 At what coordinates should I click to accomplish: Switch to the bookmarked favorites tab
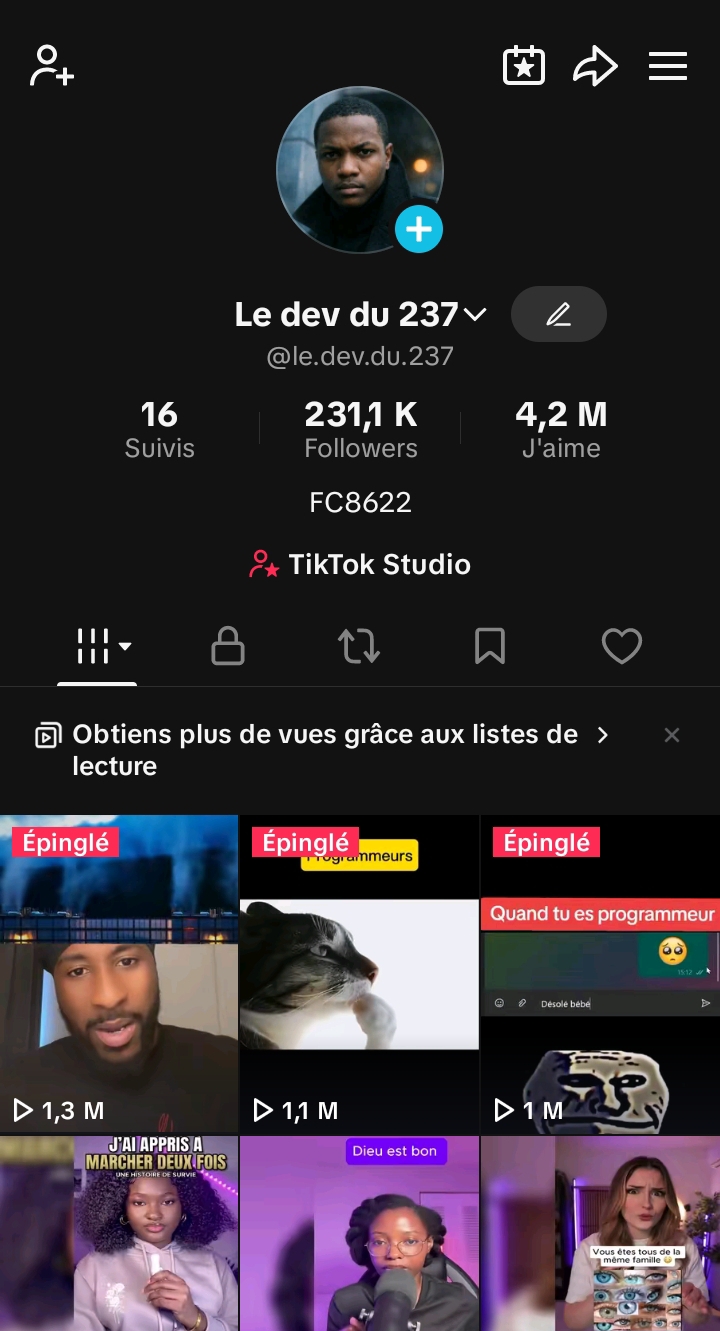(490, 646)
